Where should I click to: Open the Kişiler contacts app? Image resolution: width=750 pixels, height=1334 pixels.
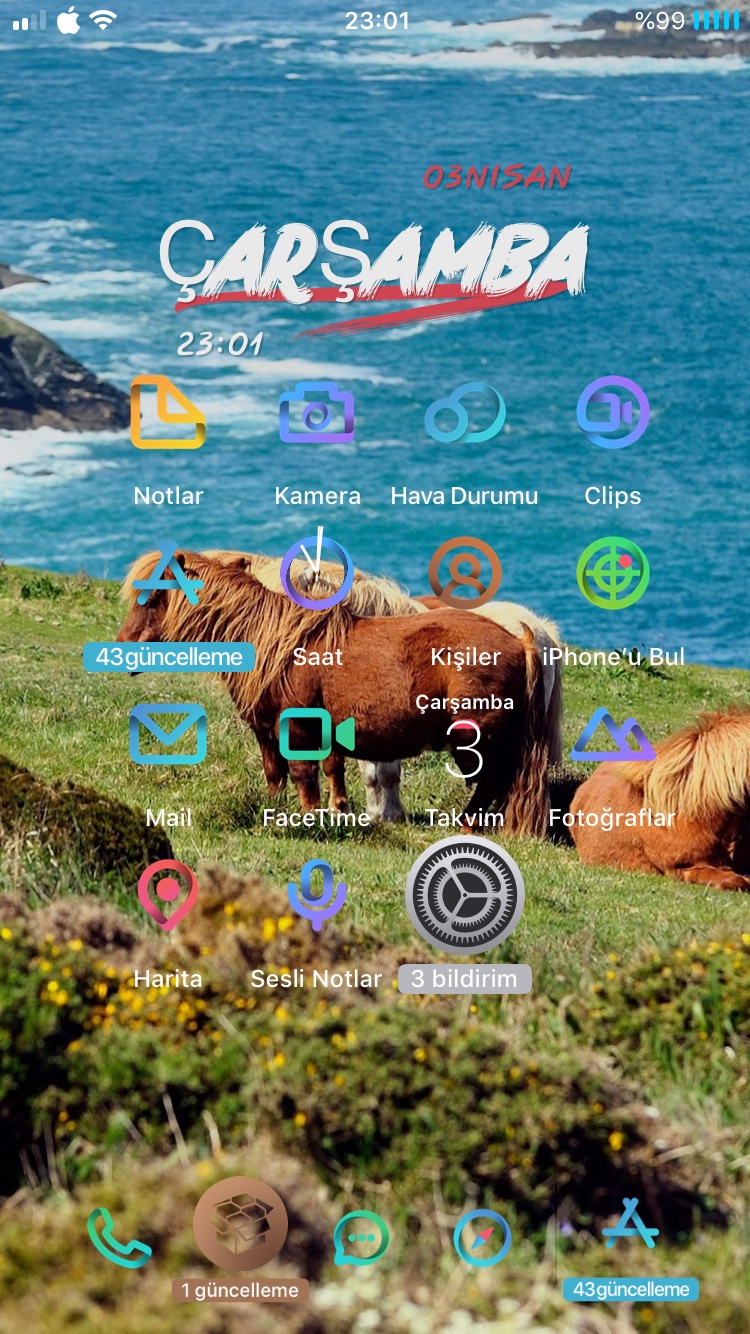tap(465, 574)
